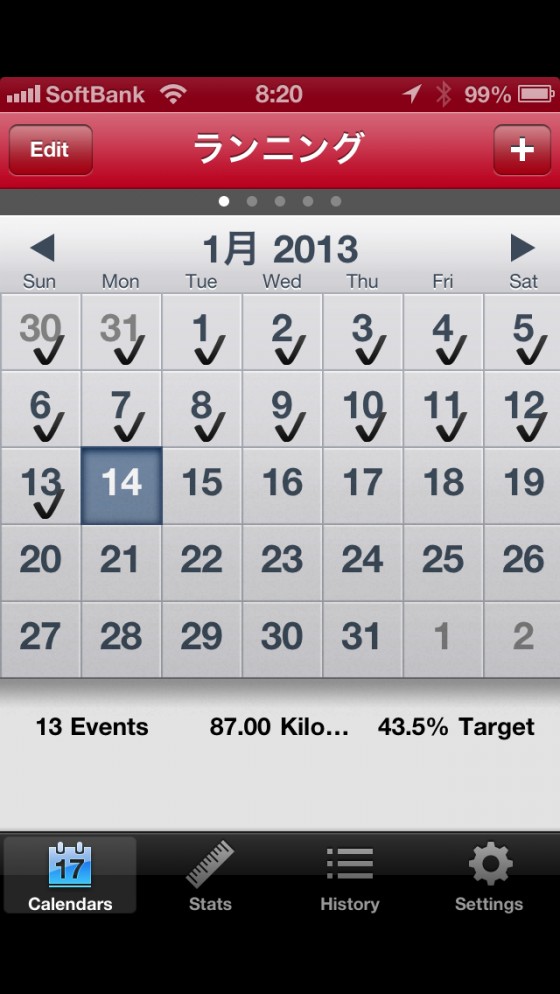Pick January 31 in the calendar
Screen dimensions: 560x994
(363, 640)
